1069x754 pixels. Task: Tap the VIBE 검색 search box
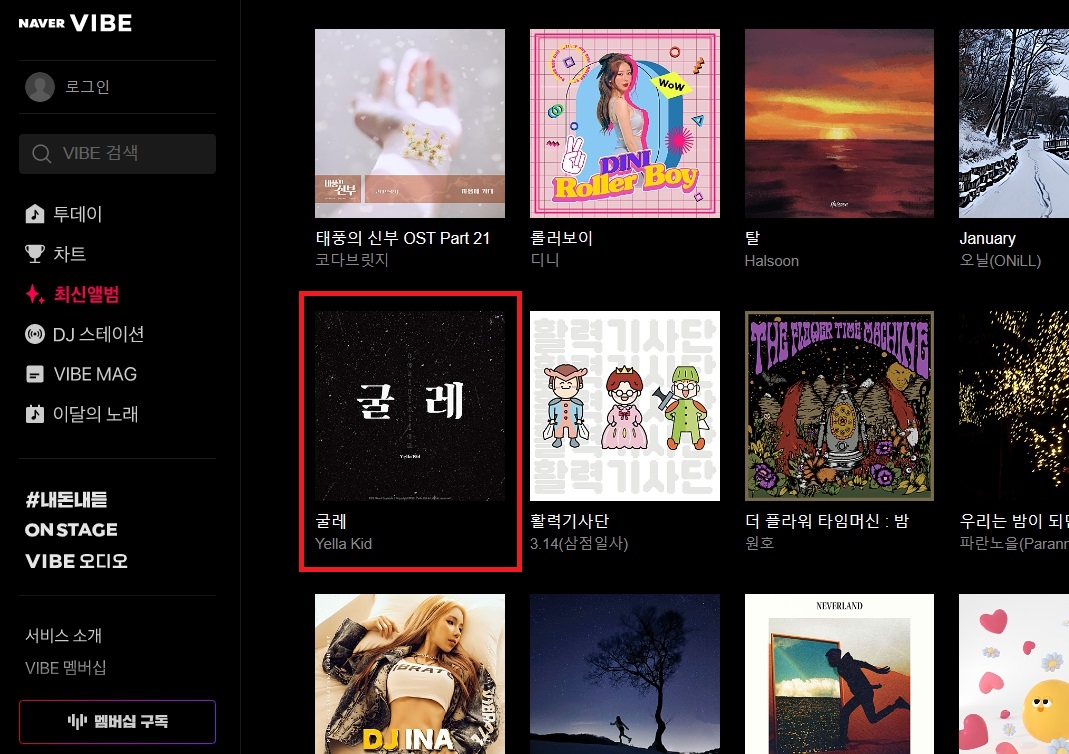(x=117, y=154)
